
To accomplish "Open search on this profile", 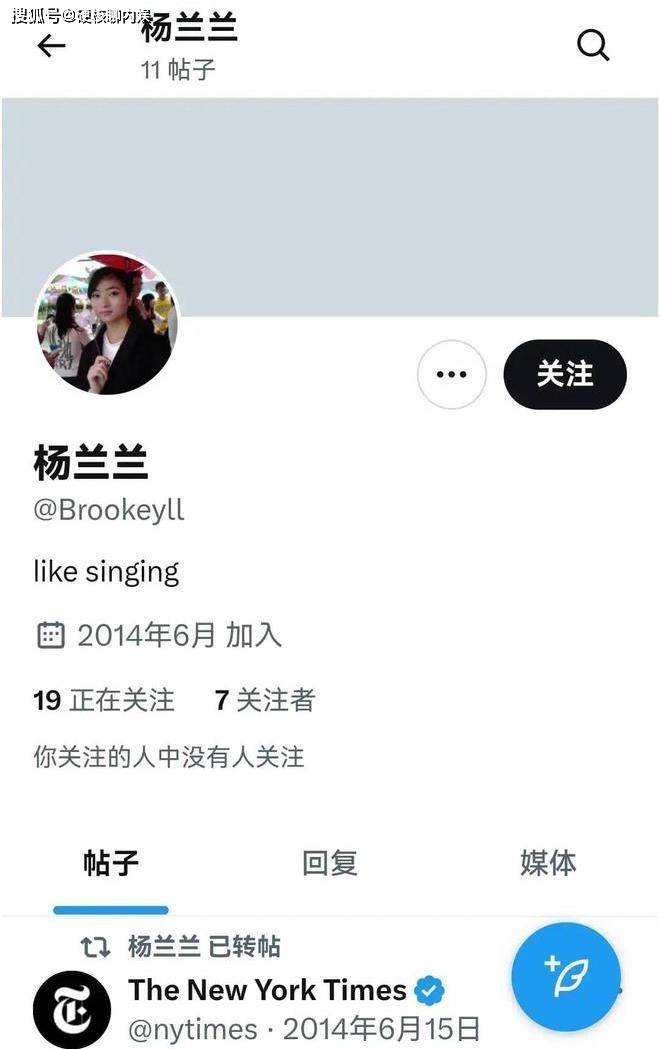I will (593, 45).
